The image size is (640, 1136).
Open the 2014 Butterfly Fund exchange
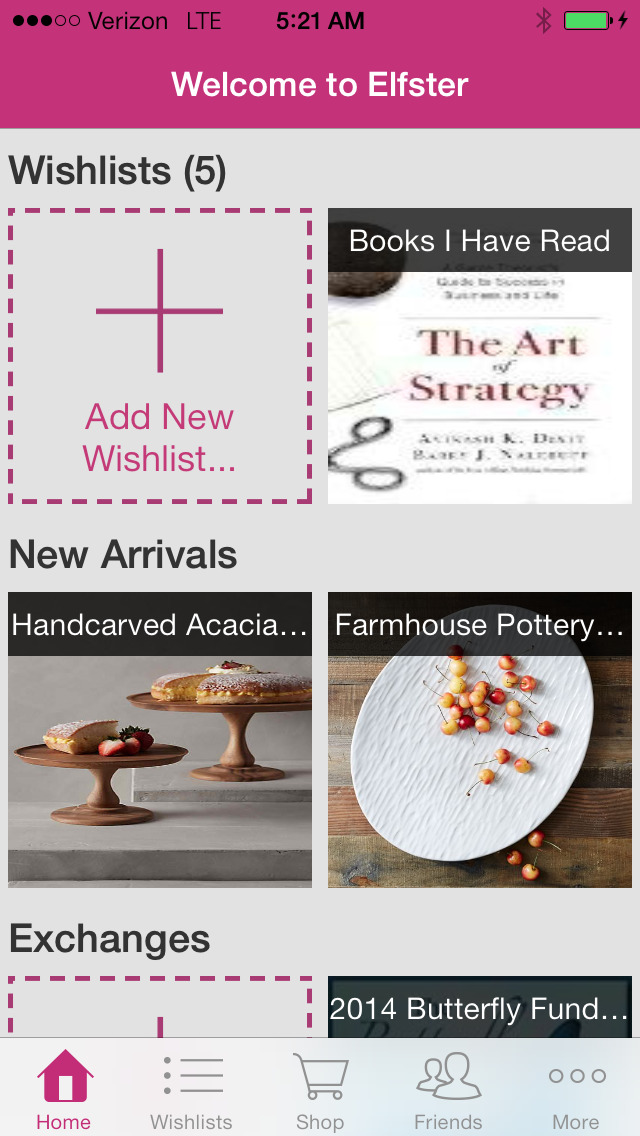point(480,1007)
